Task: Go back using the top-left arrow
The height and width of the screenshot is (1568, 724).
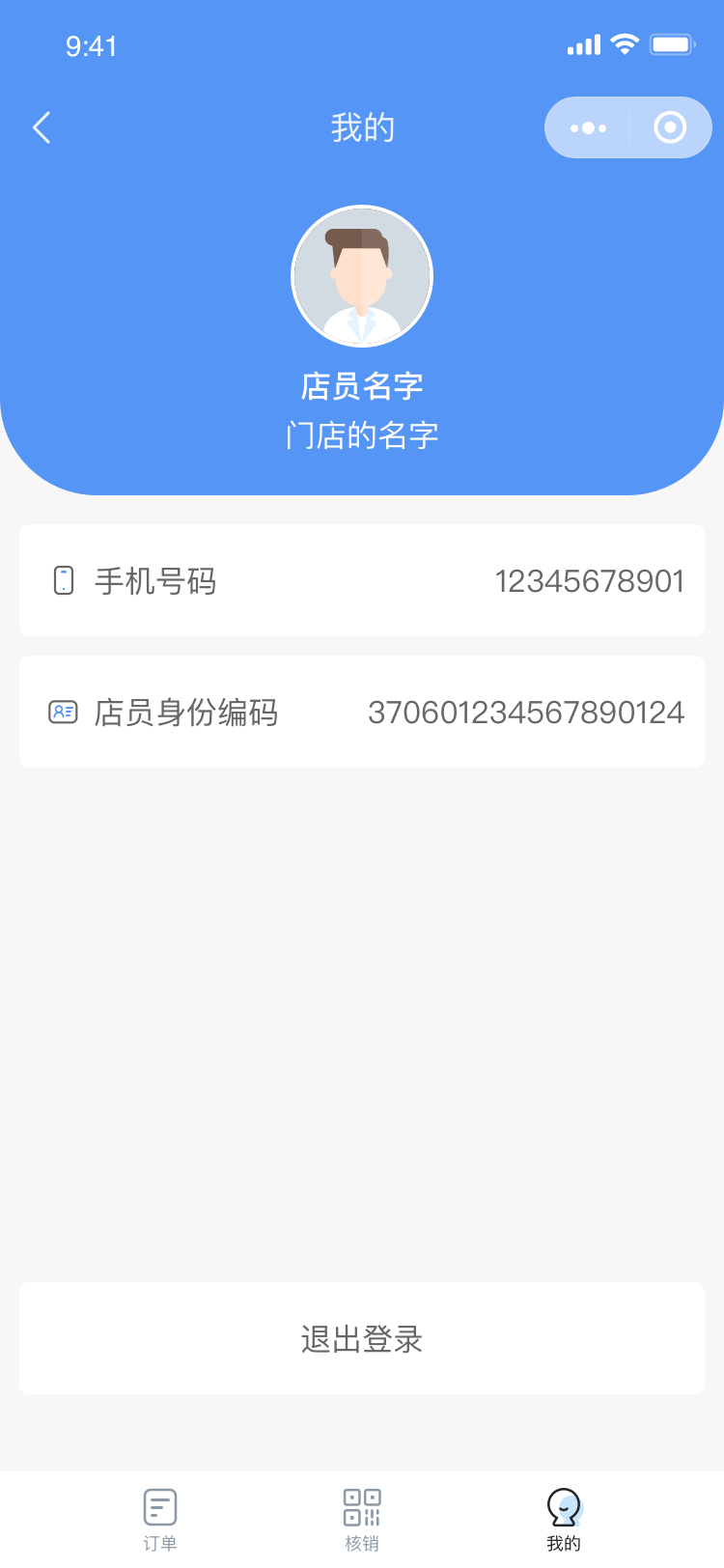Action: click(42, 127)
